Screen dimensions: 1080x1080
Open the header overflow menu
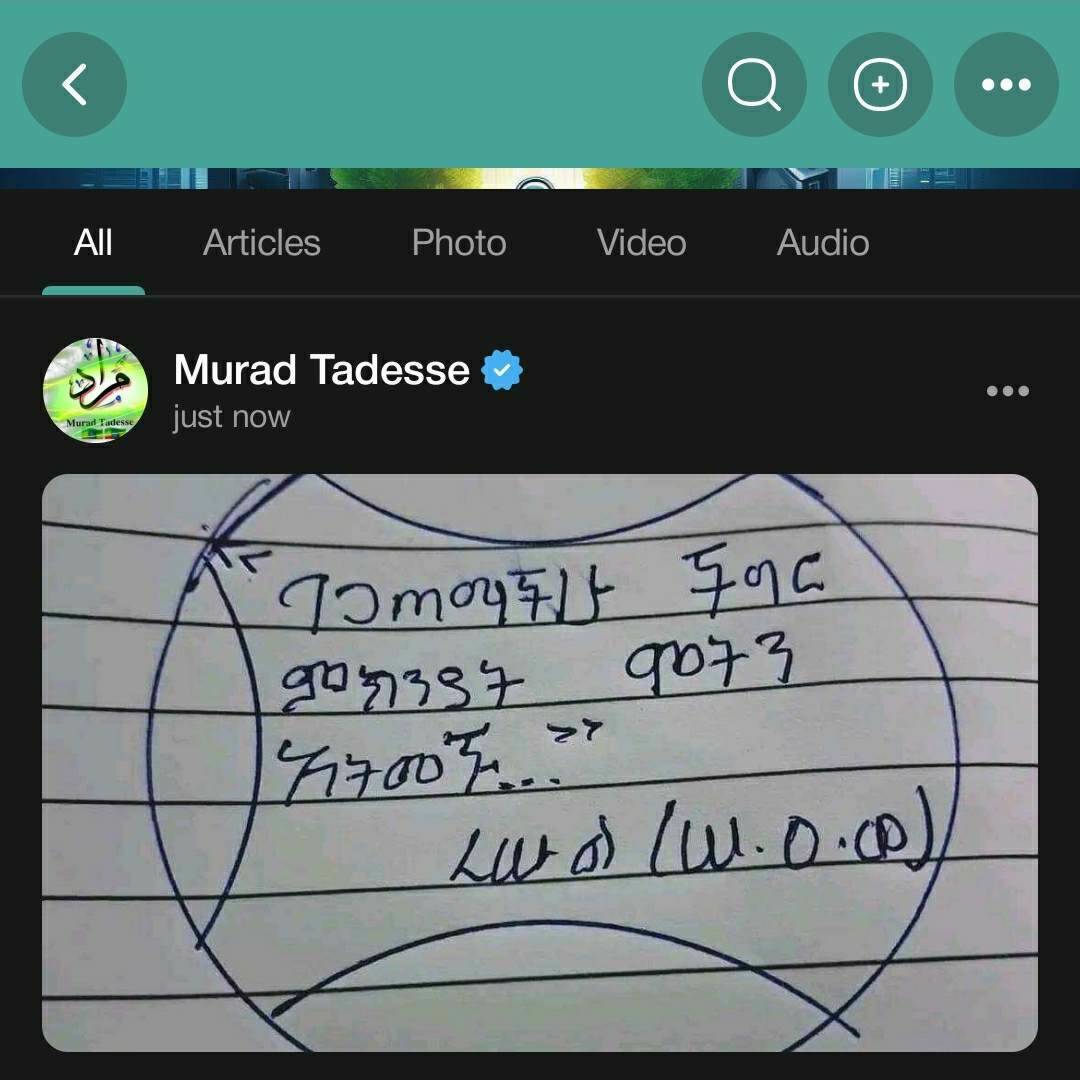[1006, 85]
